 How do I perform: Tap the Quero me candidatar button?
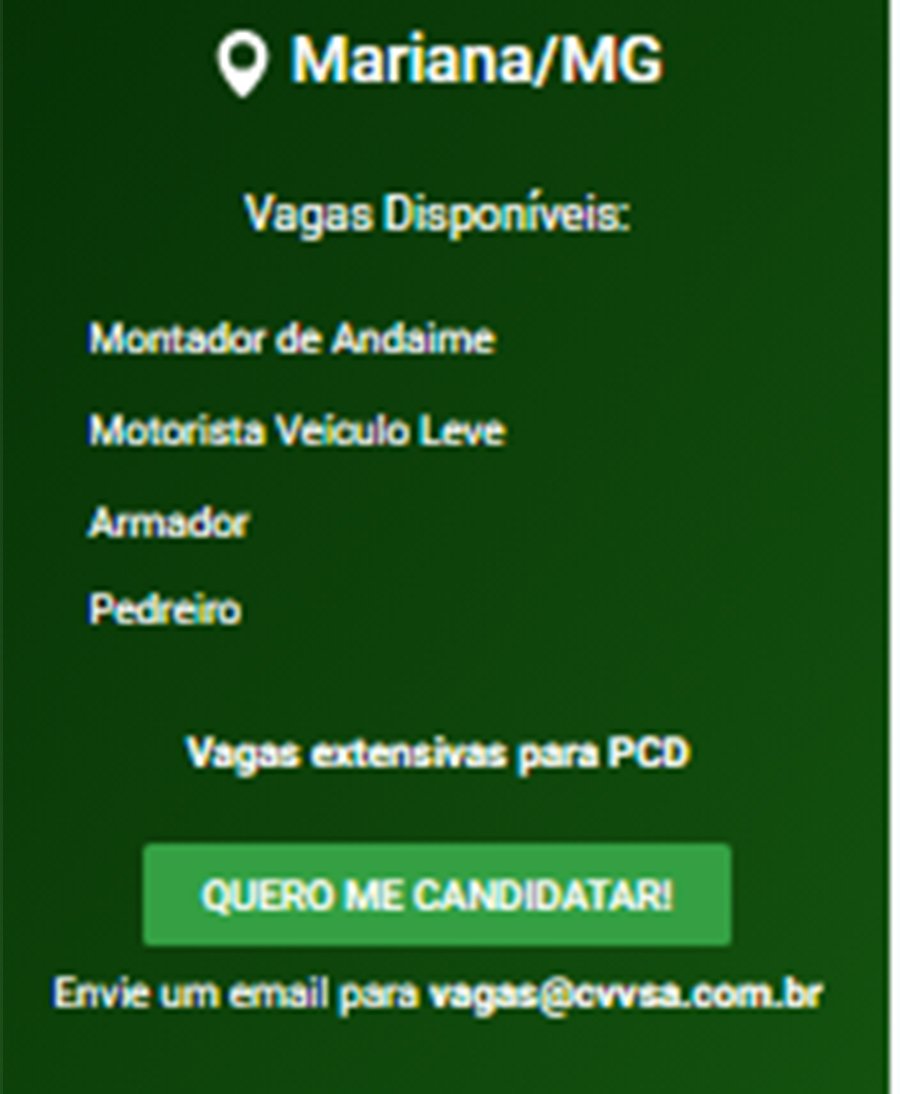point(437,895)
